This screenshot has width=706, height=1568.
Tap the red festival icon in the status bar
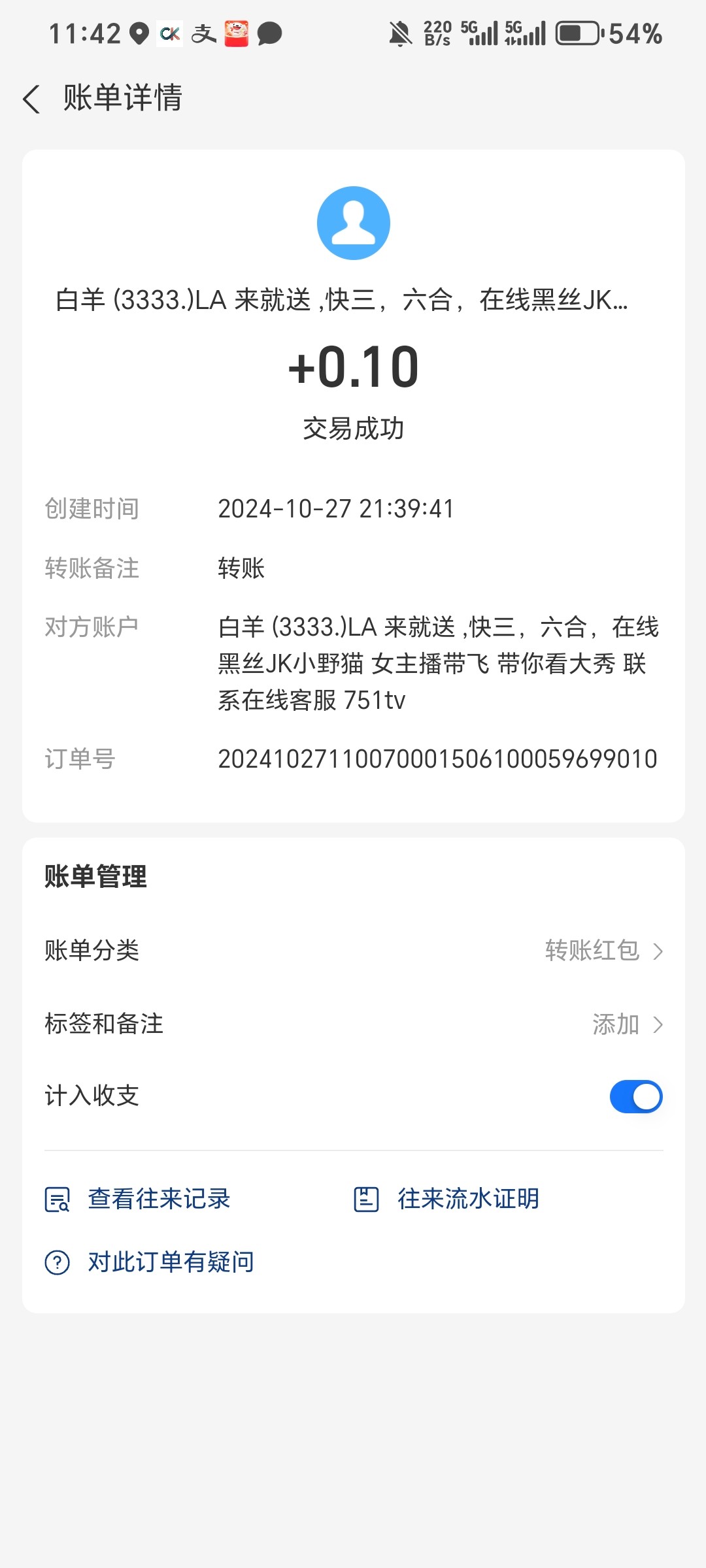pyautogui.click(x=235, y=32)
